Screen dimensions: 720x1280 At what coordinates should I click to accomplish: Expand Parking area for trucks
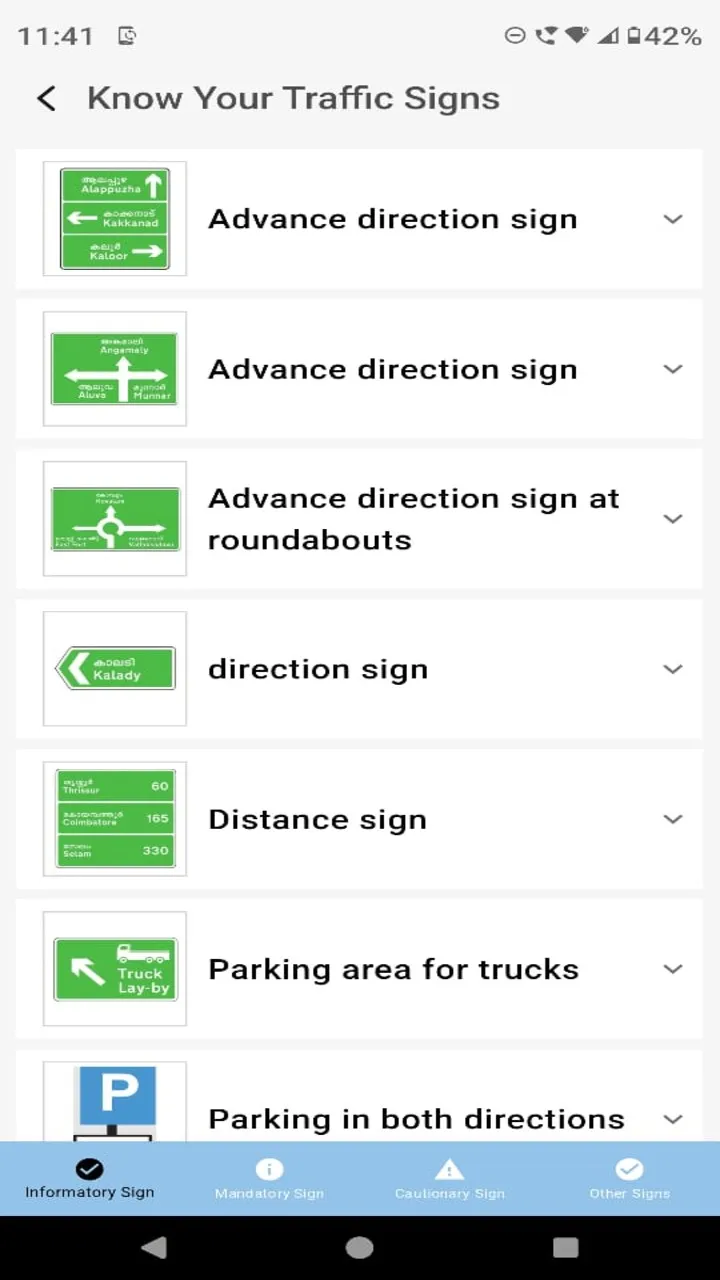673,969
